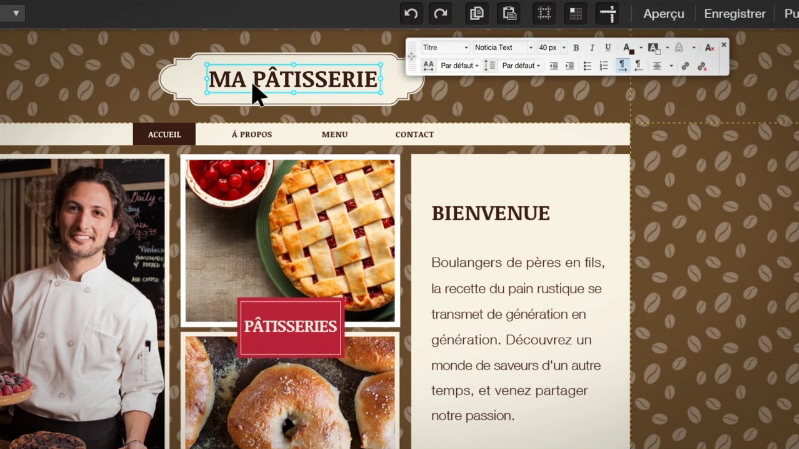Open the Titre text style dropdown
The image size is (799, 449).
pos(445,47)
